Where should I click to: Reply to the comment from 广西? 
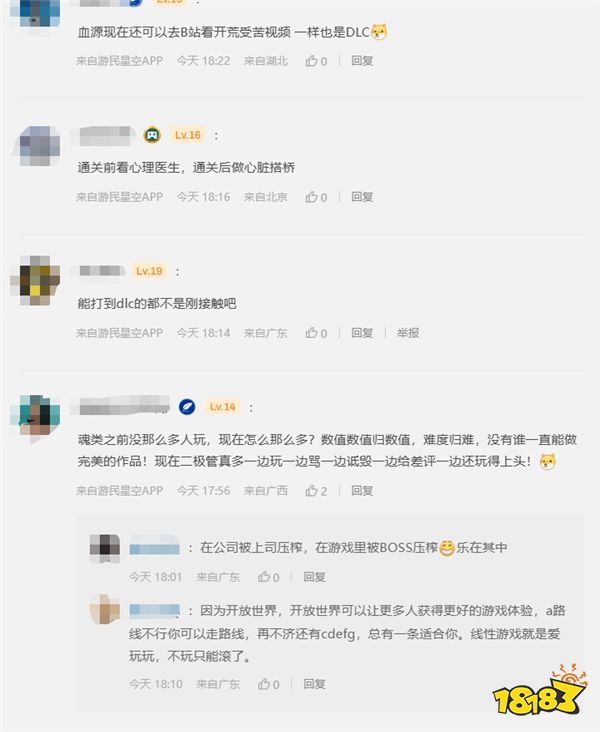(362, 491)
